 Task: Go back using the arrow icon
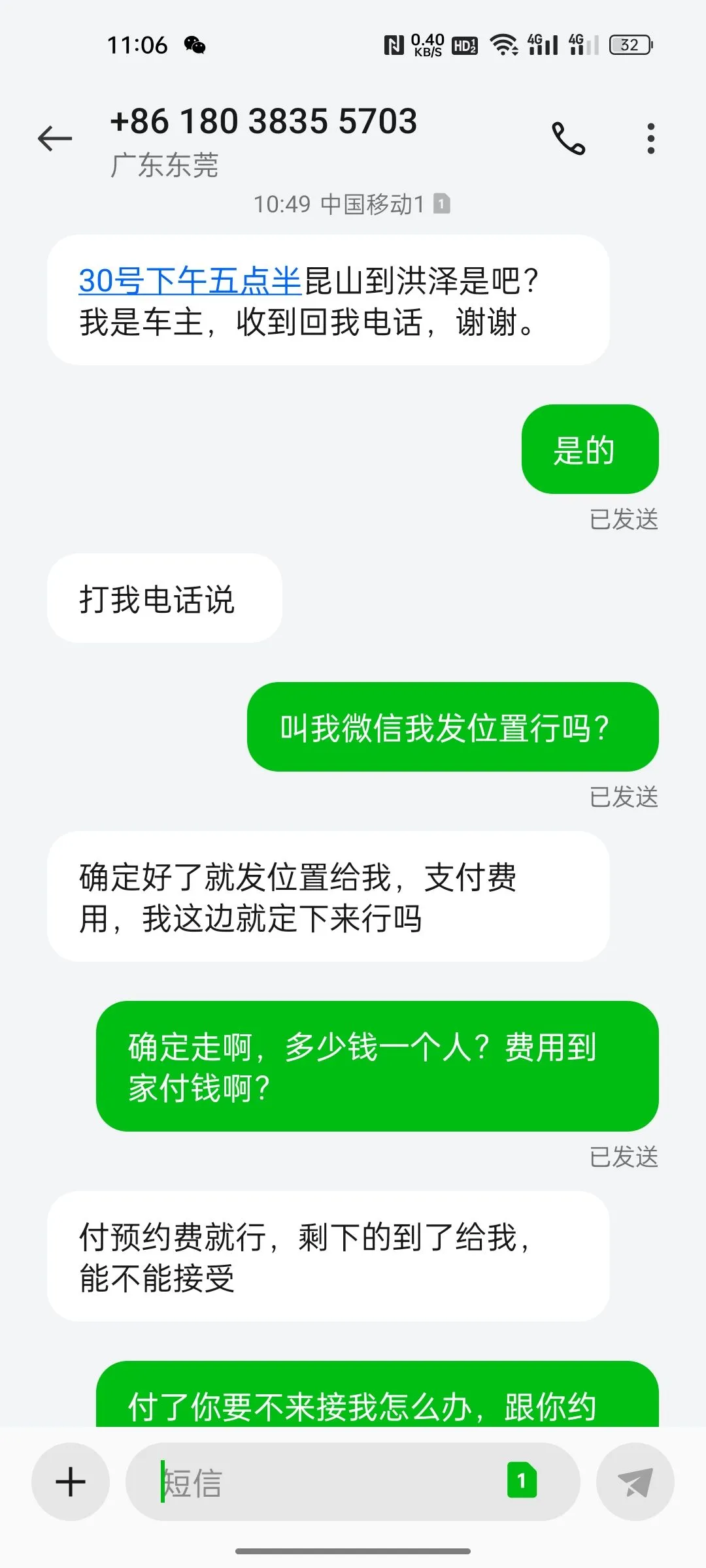point(55,139)
